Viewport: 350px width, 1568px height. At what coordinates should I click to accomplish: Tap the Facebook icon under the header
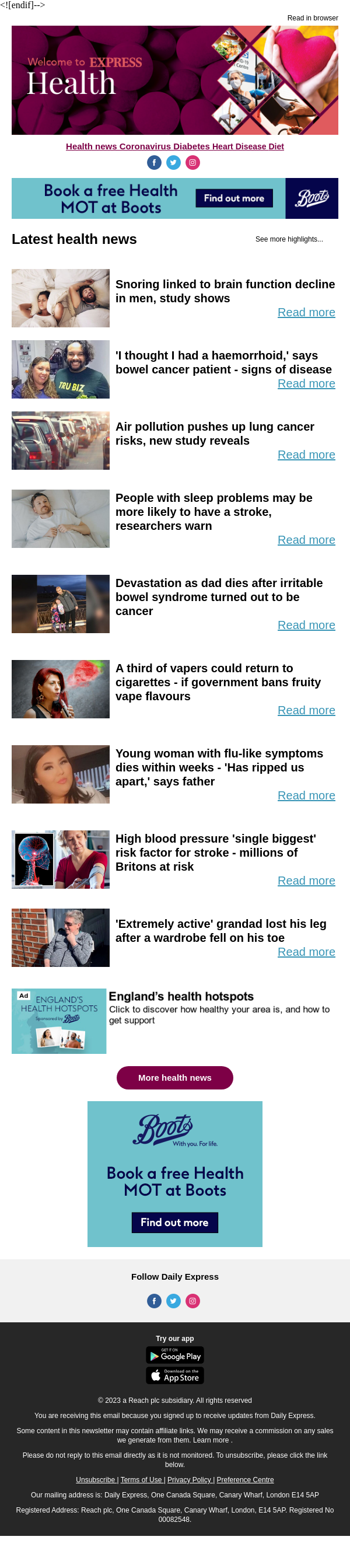pos(154,163)
